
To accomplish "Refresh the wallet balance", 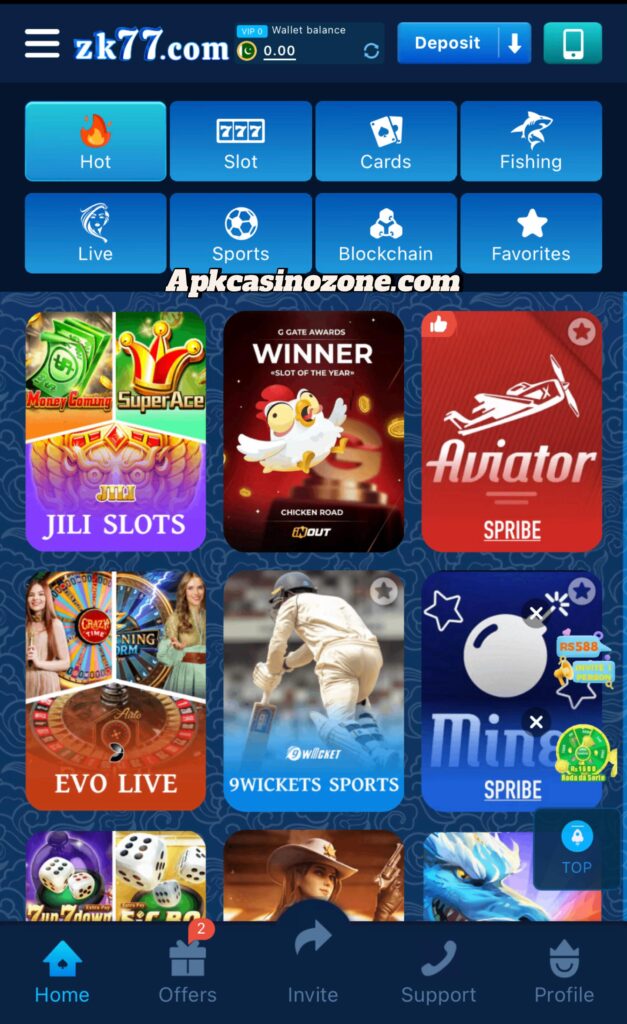I will coord(371,51).
